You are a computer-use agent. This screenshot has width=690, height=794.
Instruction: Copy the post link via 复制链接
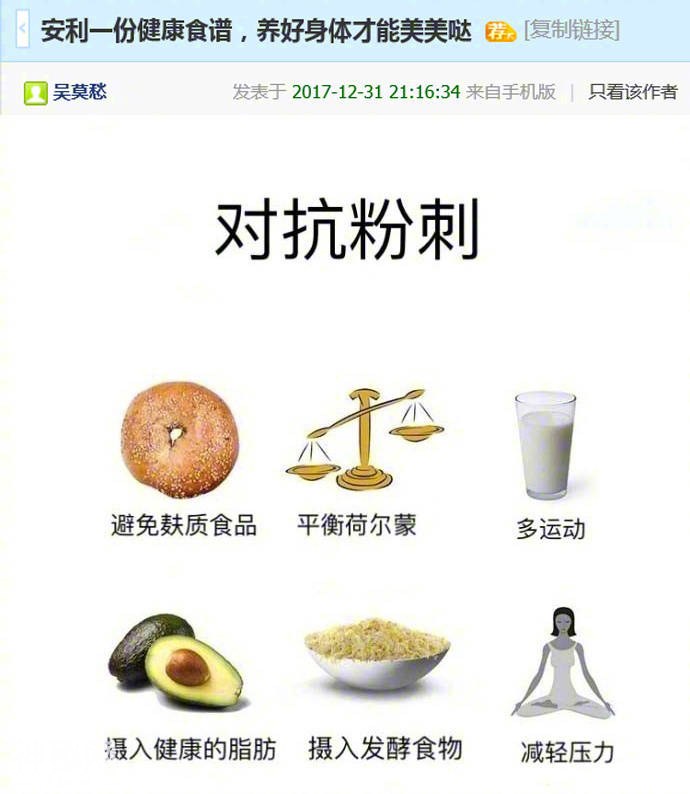click(571, 31)
